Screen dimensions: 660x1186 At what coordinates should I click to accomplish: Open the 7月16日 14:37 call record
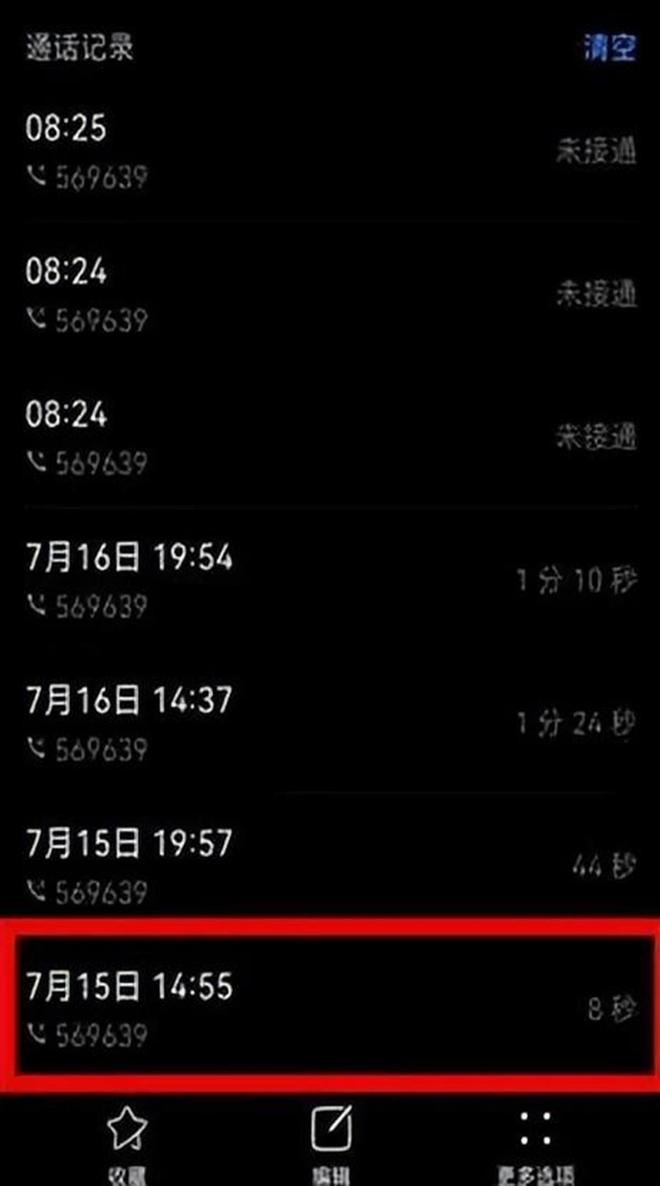pos(330,722)
